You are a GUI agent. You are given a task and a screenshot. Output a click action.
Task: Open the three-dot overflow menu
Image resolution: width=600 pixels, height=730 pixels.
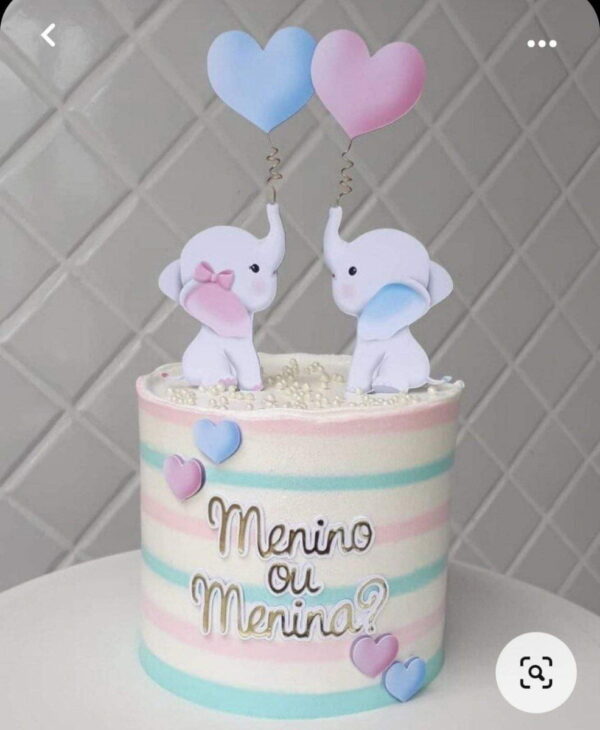541,43
